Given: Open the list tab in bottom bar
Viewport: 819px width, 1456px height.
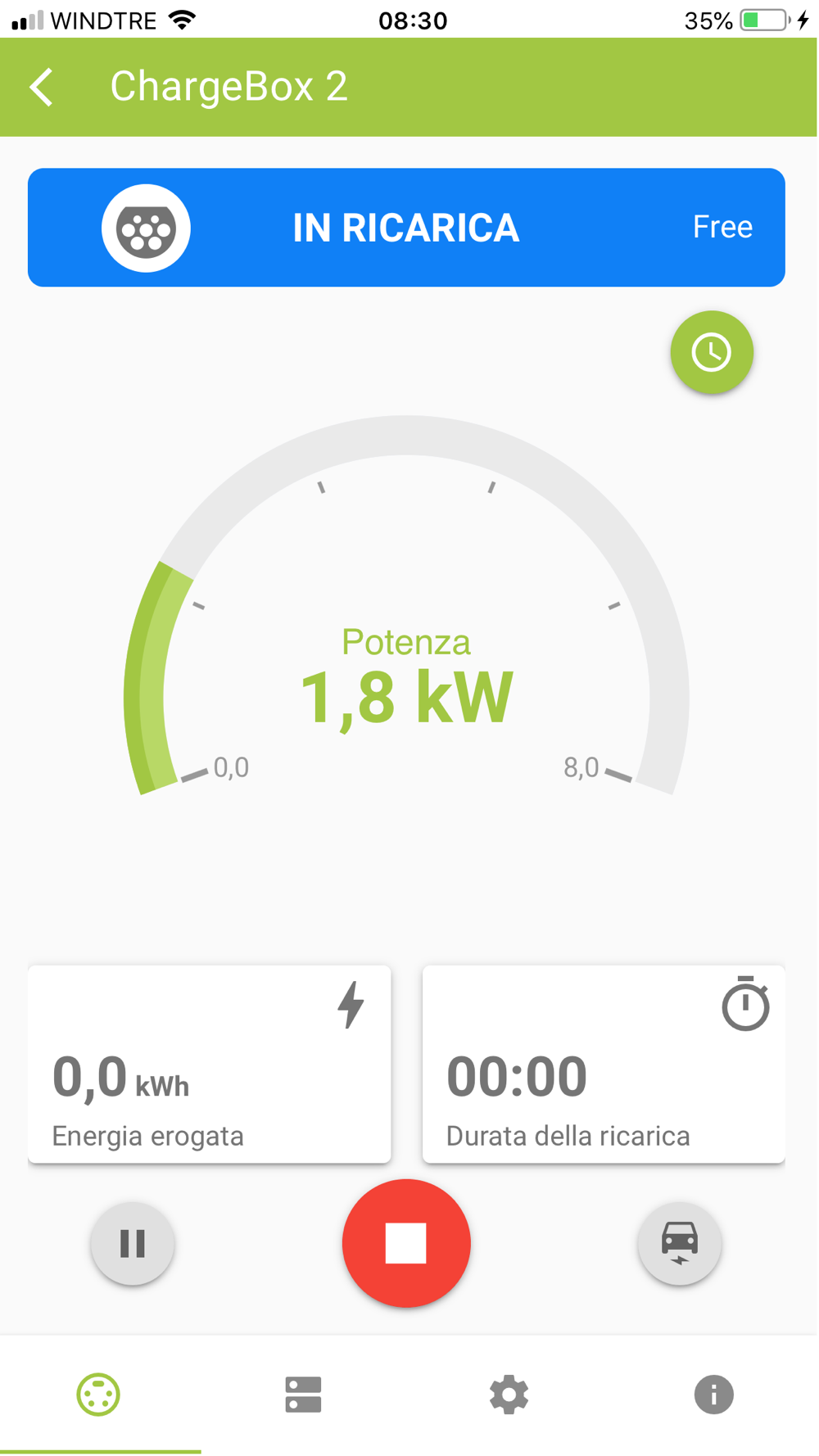Looking at the screenshot, I should click(303, 1395).
